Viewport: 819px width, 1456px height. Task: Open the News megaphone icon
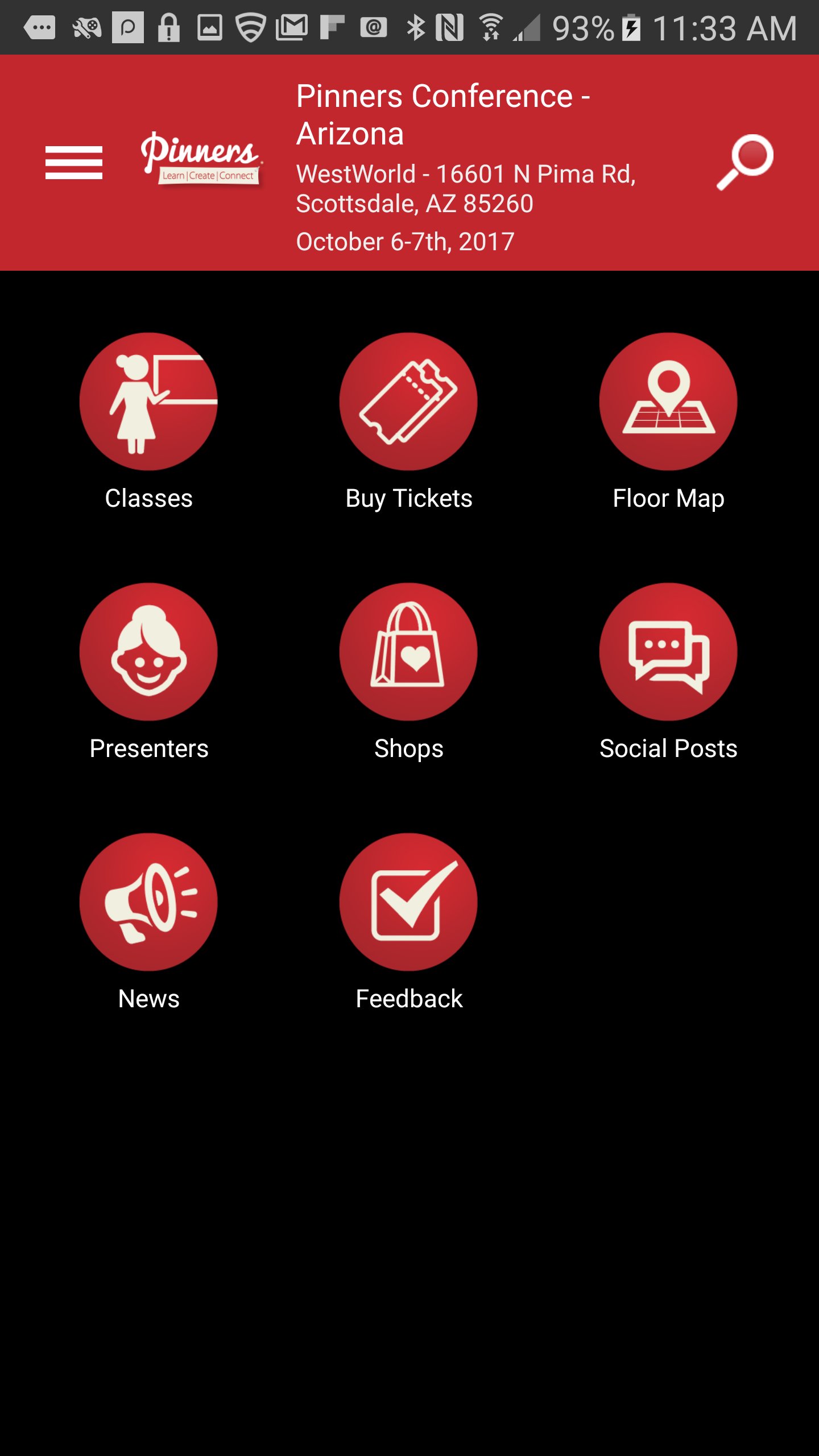148,902
